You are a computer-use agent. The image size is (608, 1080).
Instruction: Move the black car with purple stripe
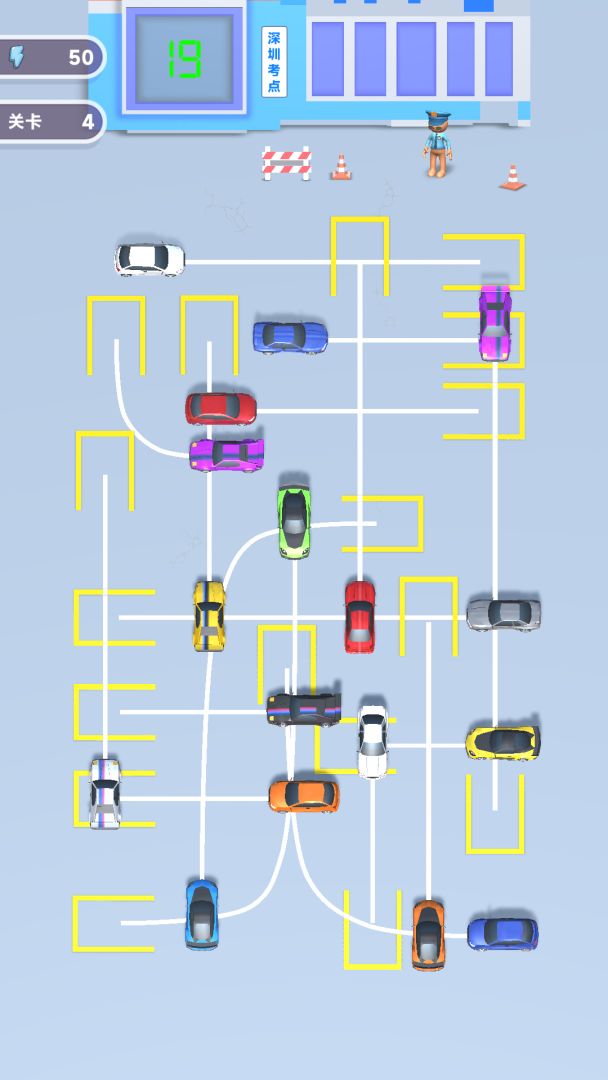(x=304, y=708)
